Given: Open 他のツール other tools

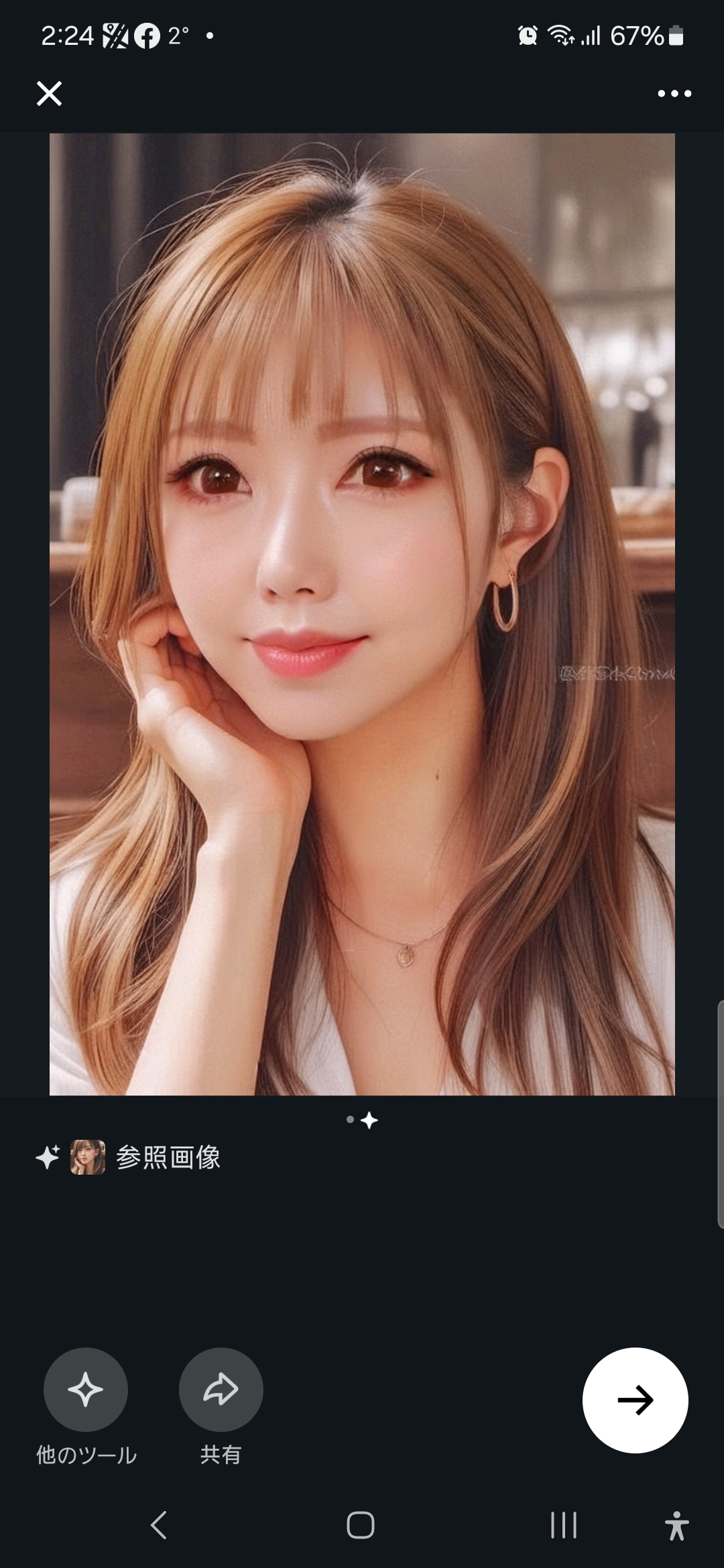Looking at the screenshot, I should pos(86,1389).
